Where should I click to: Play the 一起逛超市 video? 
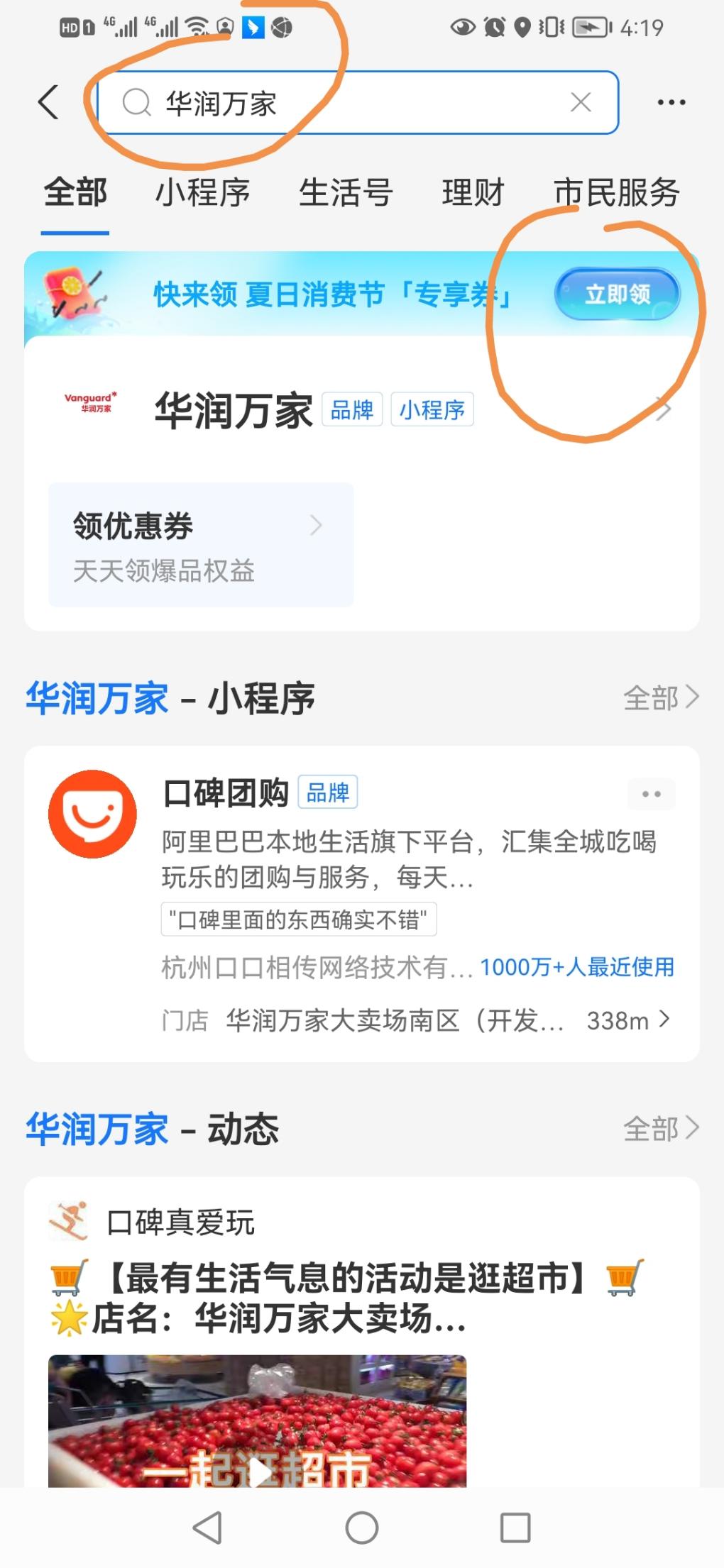258,1470
